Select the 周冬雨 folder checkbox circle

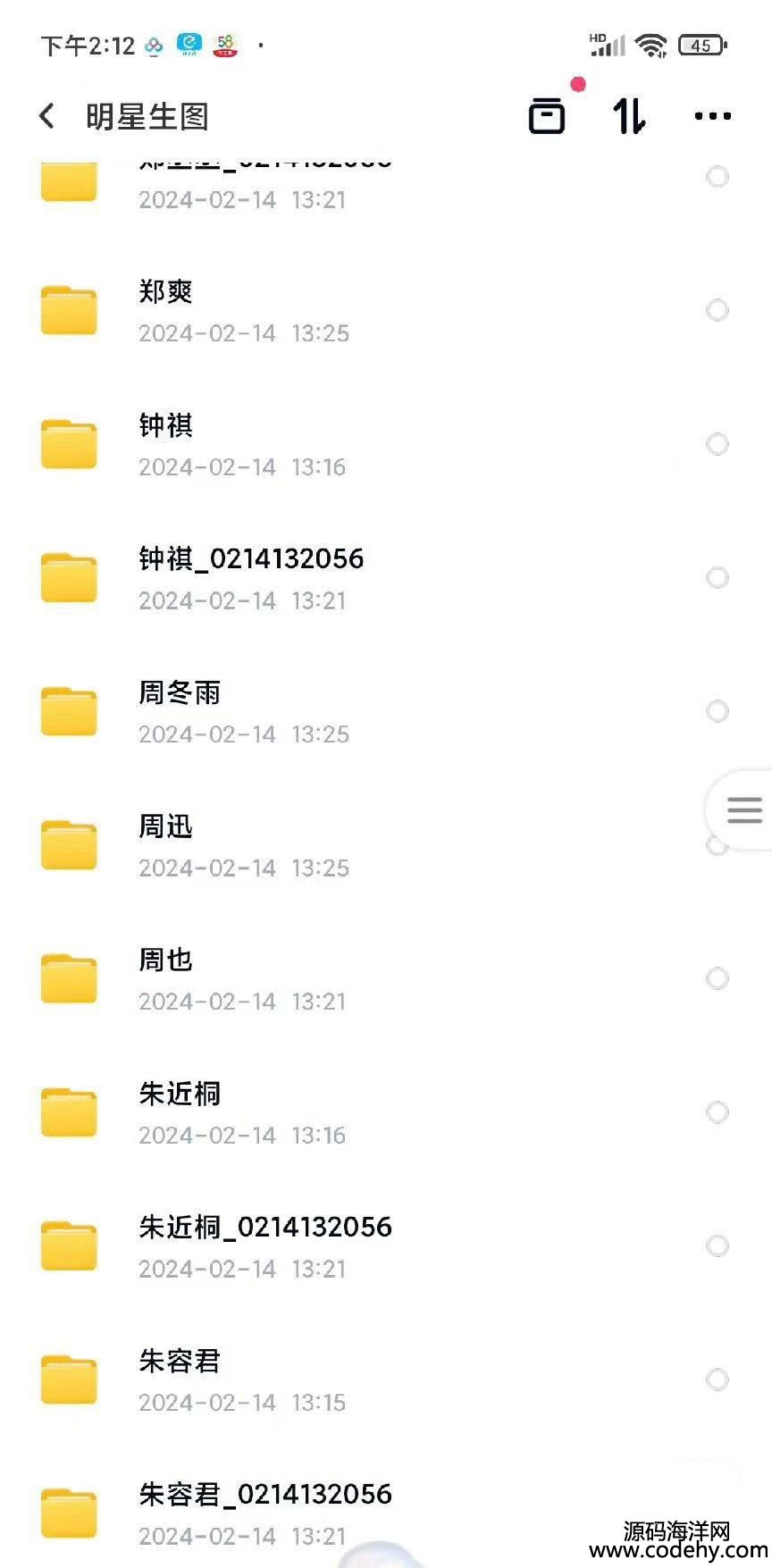pos(717,711)
